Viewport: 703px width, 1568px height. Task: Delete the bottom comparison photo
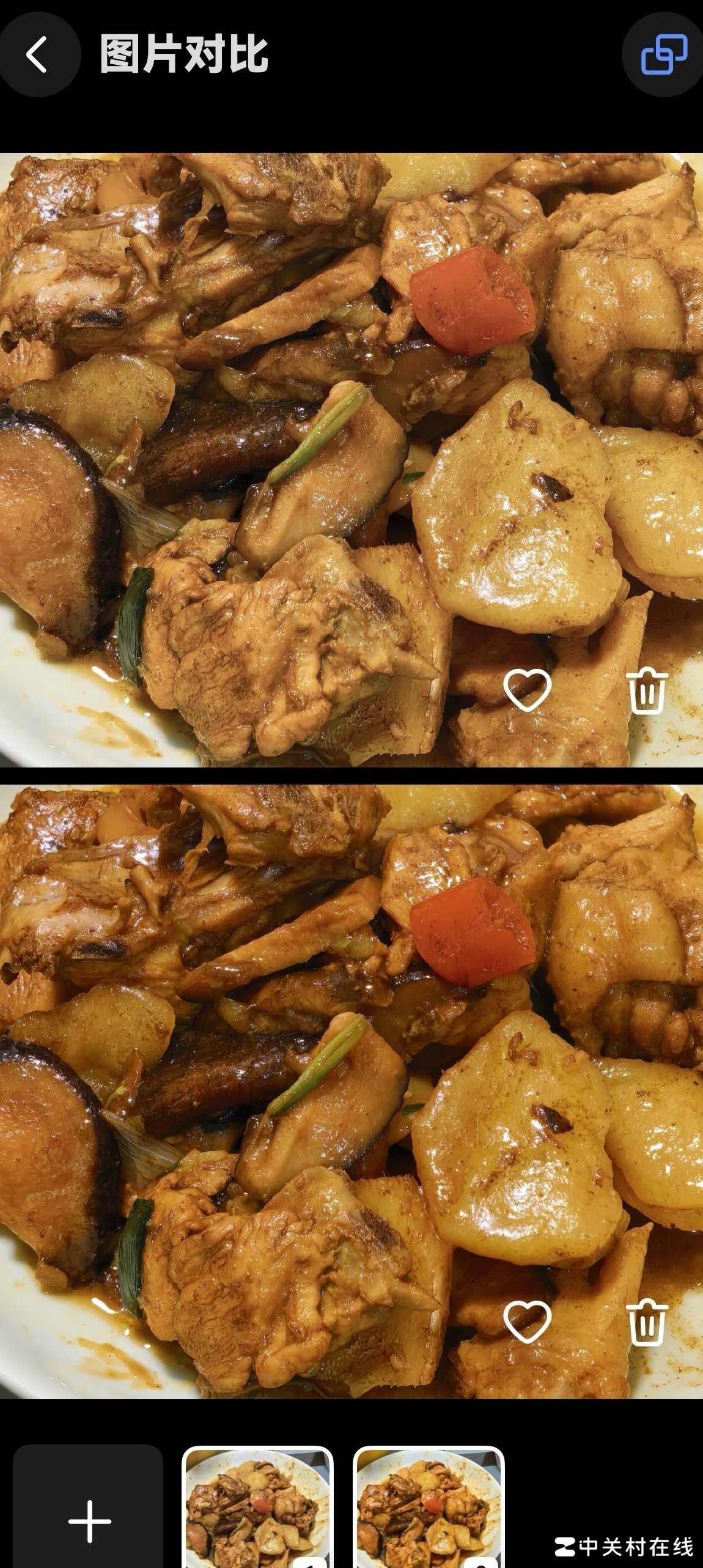(647, 1322)
